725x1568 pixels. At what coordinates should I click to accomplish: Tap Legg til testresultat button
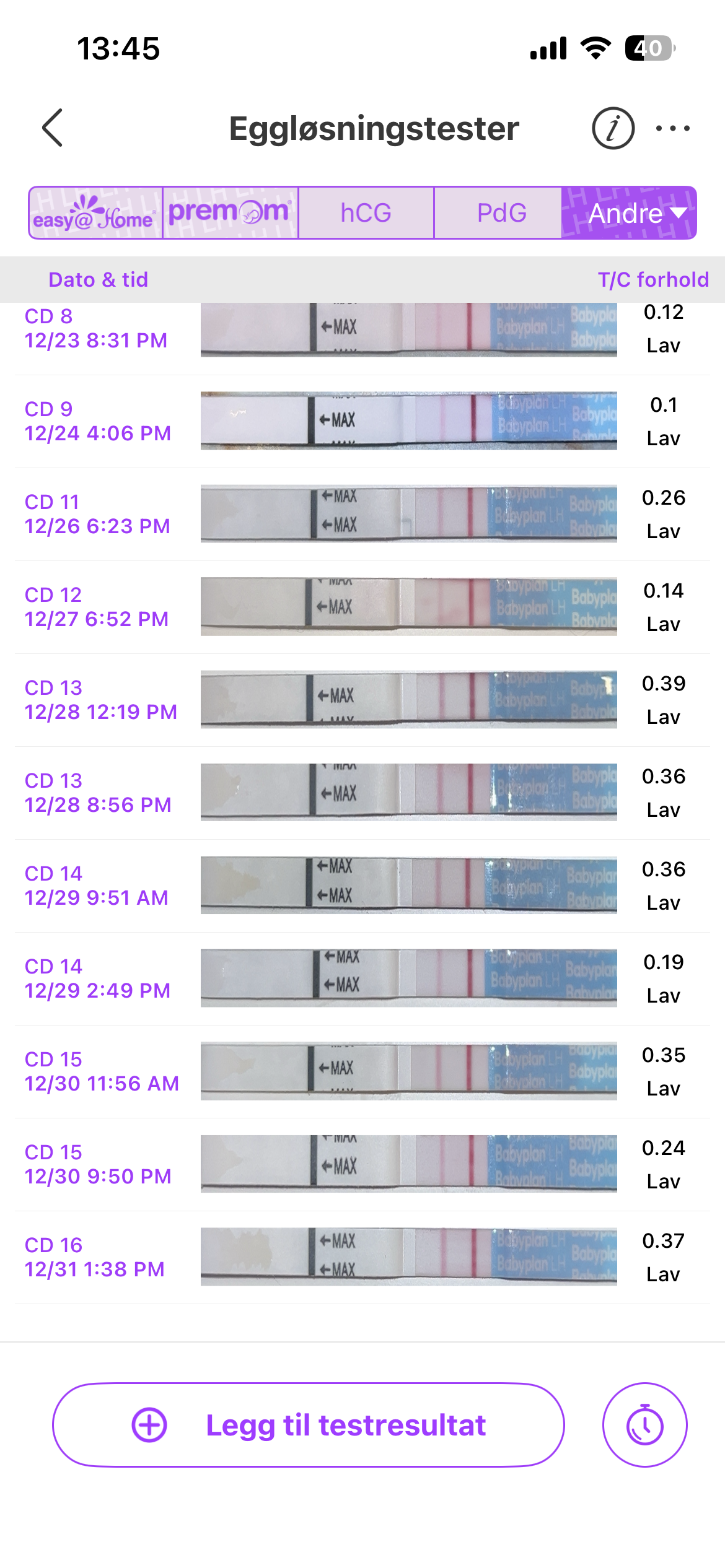(309, 1425)
